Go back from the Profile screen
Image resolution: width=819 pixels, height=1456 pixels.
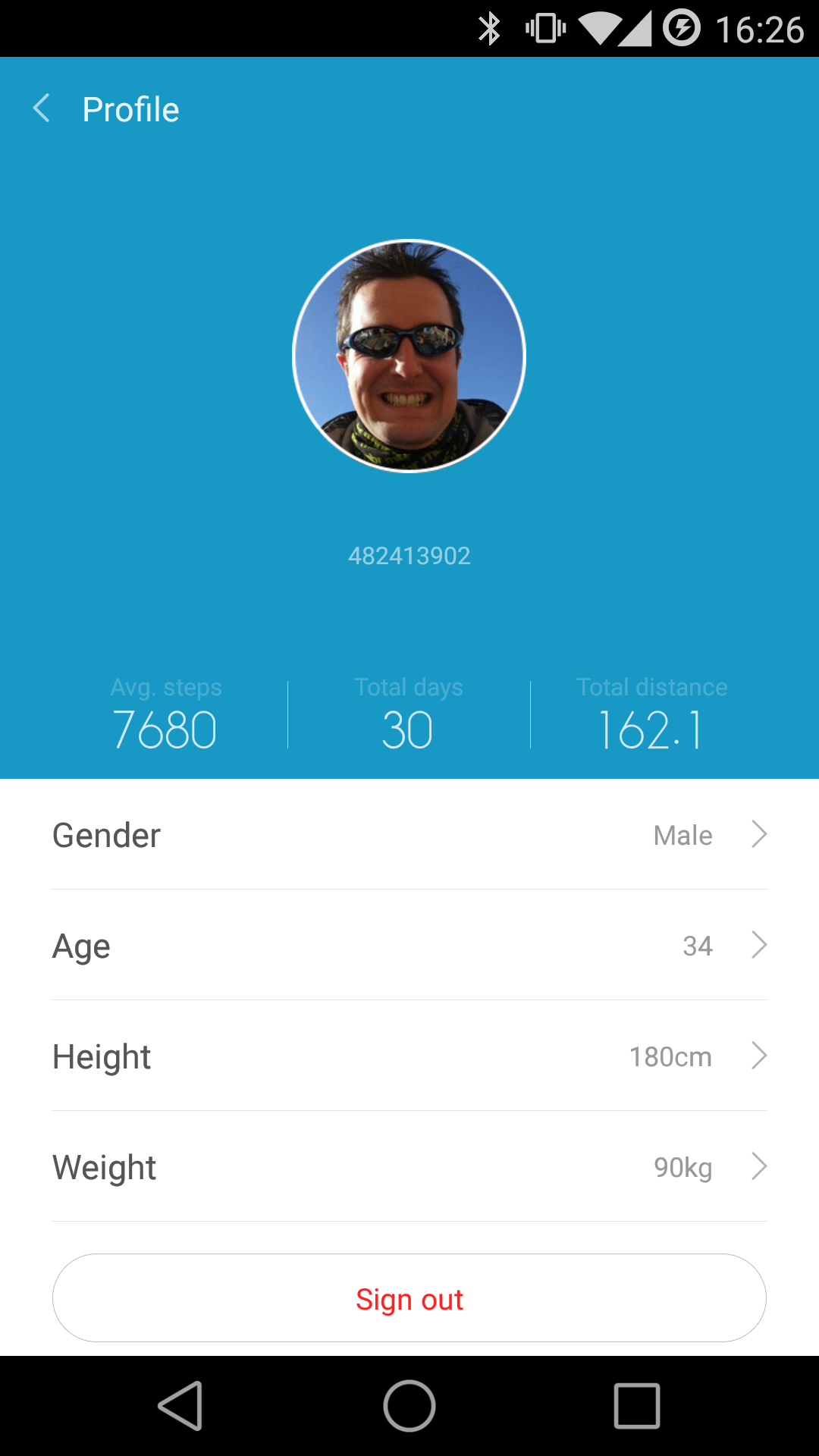pyautogui.click(x=42, y=108)
